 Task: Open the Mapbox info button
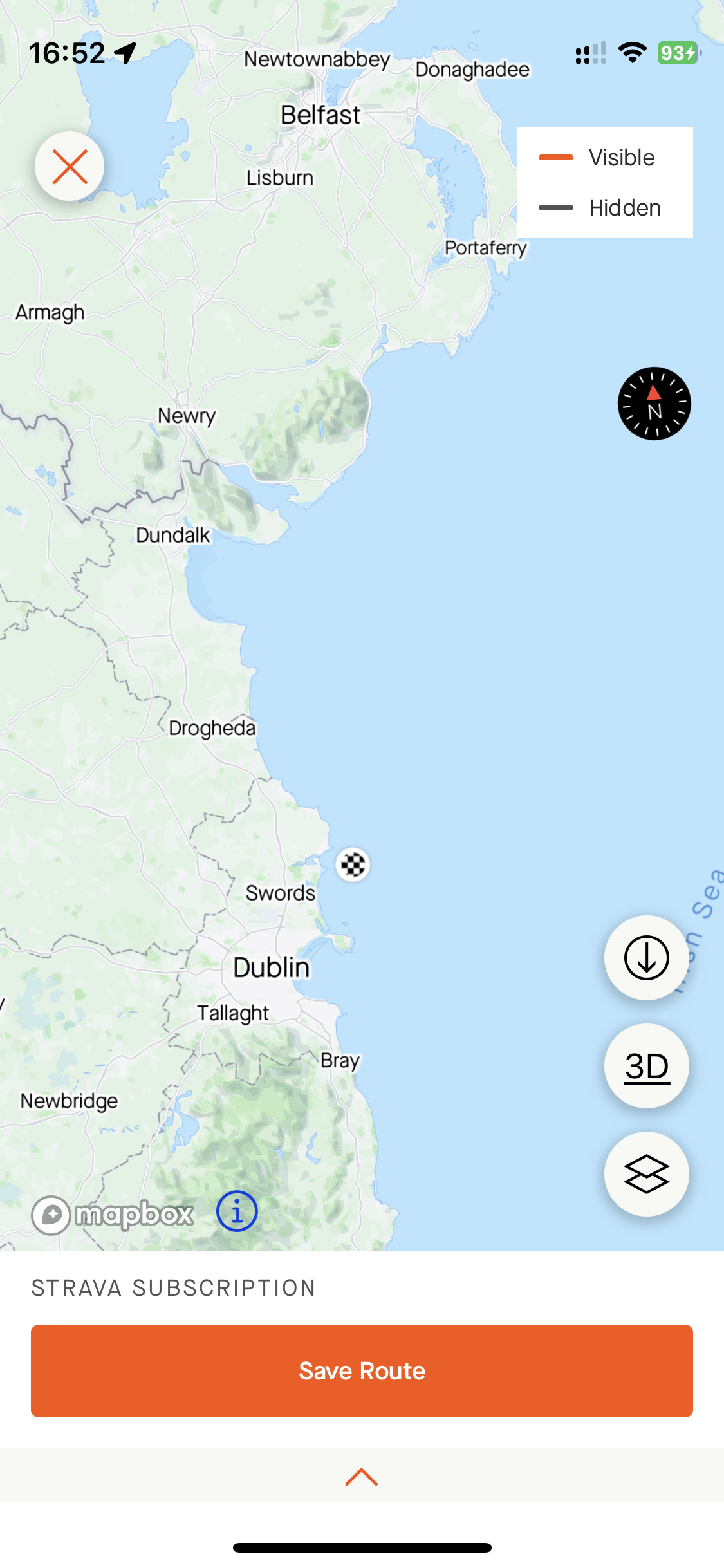click(237, 1211)
